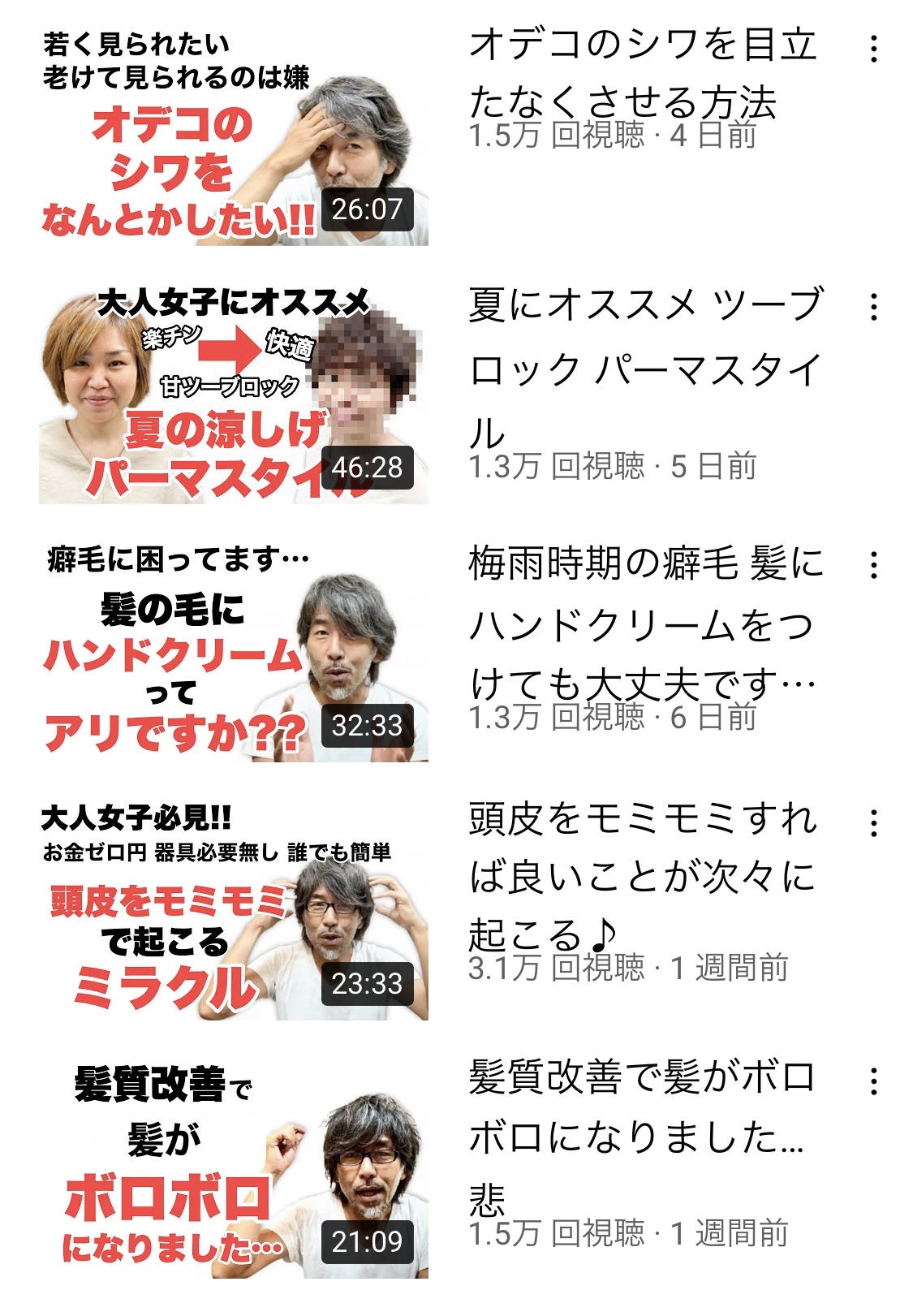The width and height of the screenshot is (913, 1316).
Task: Open options menu for ハンドクリーム video
Action: [x=873, y=565]
